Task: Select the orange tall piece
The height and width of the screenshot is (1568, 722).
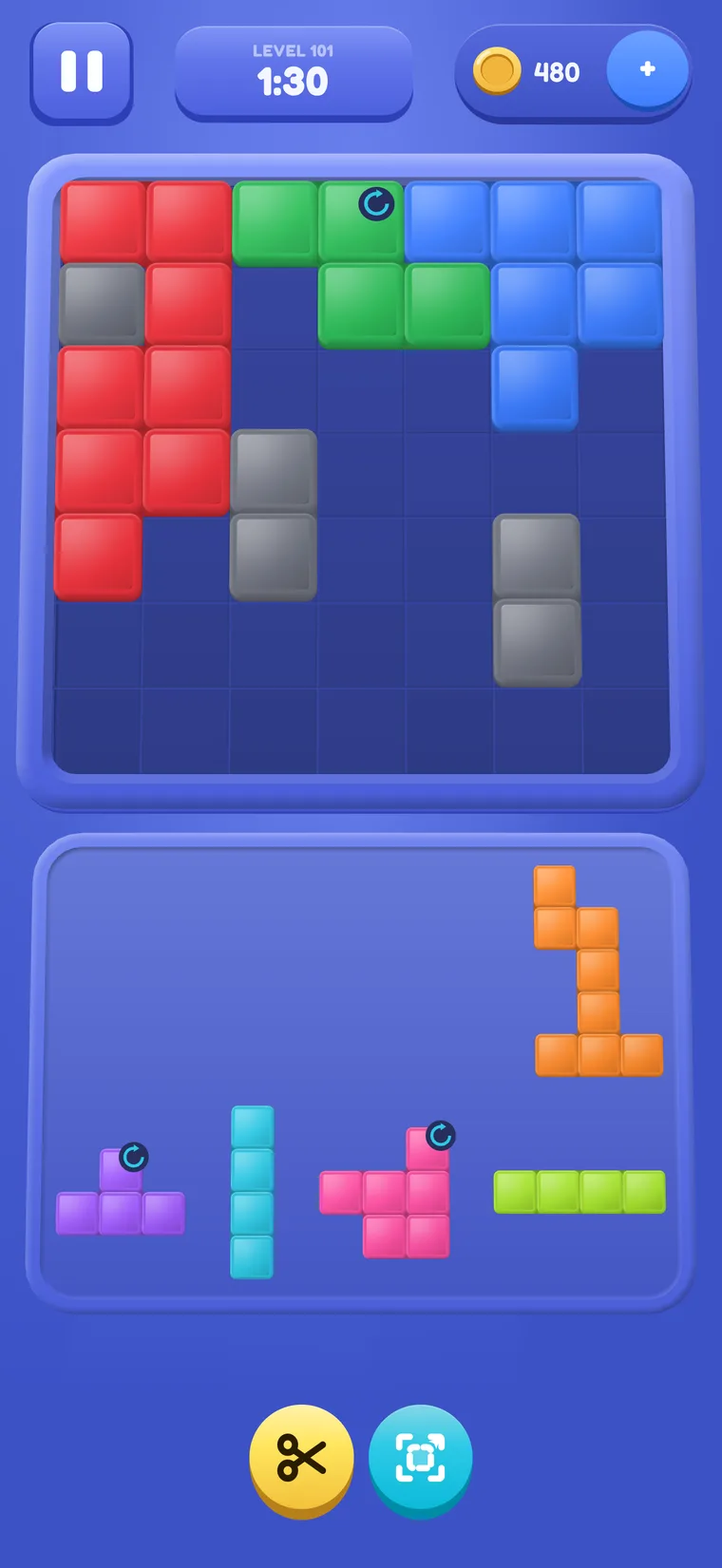Action: 598,971
